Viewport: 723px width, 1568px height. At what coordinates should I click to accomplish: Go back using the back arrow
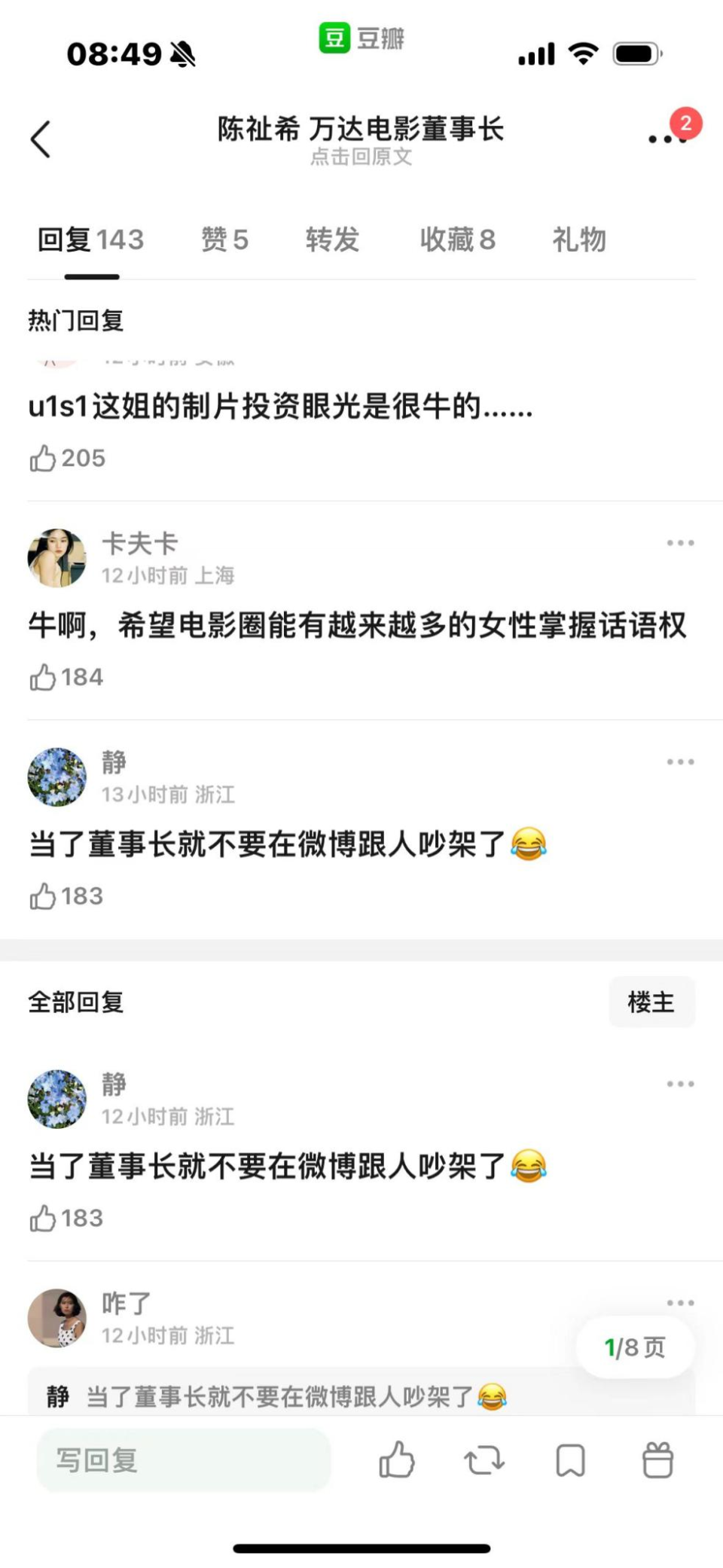tap(41, 139)
